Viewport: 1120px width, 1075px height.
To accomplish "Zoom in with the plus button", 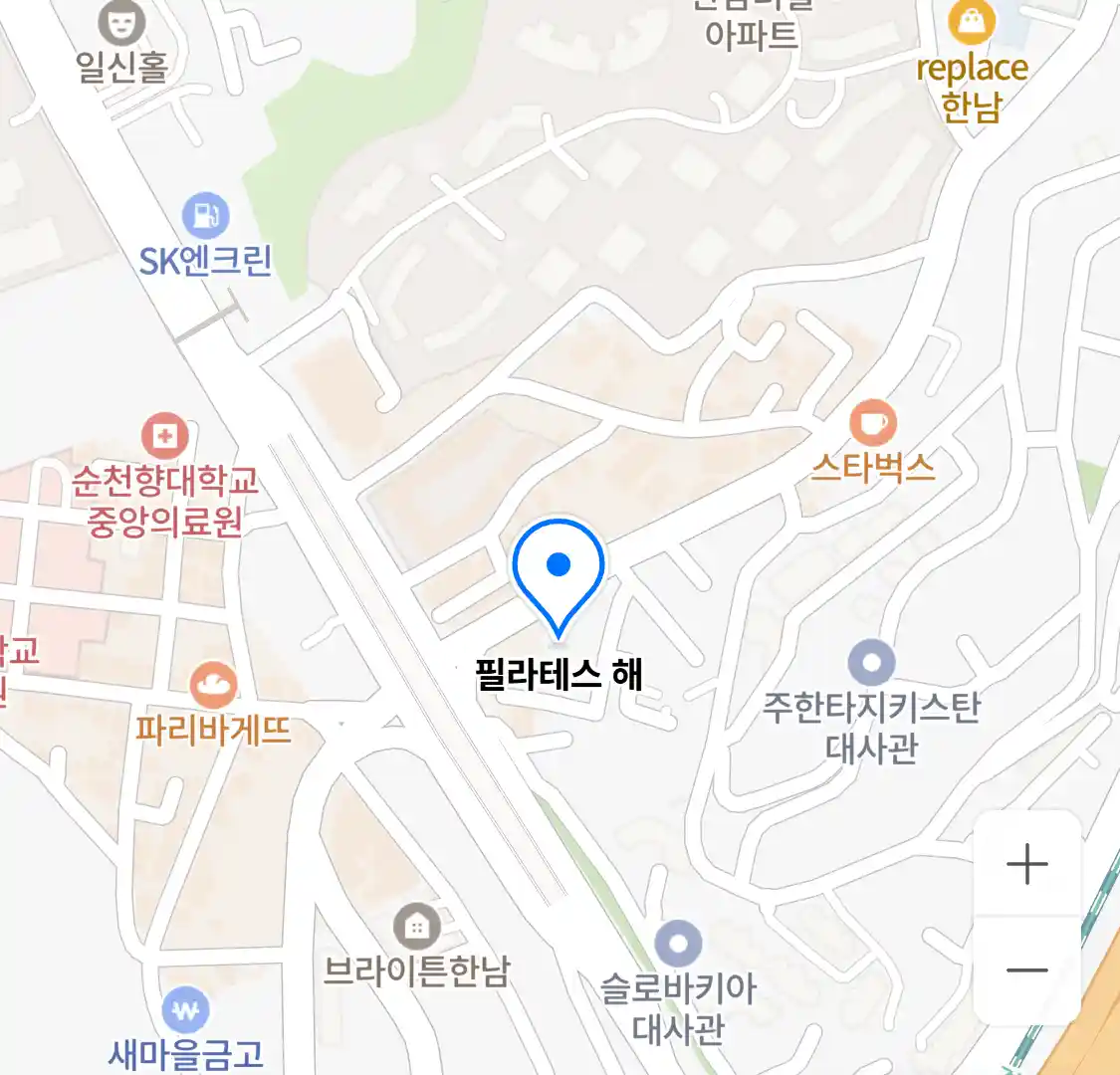I will (1026, 863).
